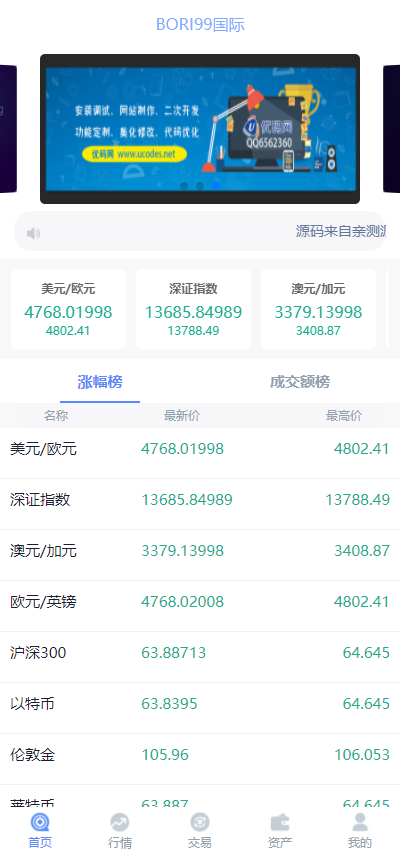Open the 欧元/英镑 row
Image resolution: width=400 pixels, height=857 pixels.
(200, 602)
